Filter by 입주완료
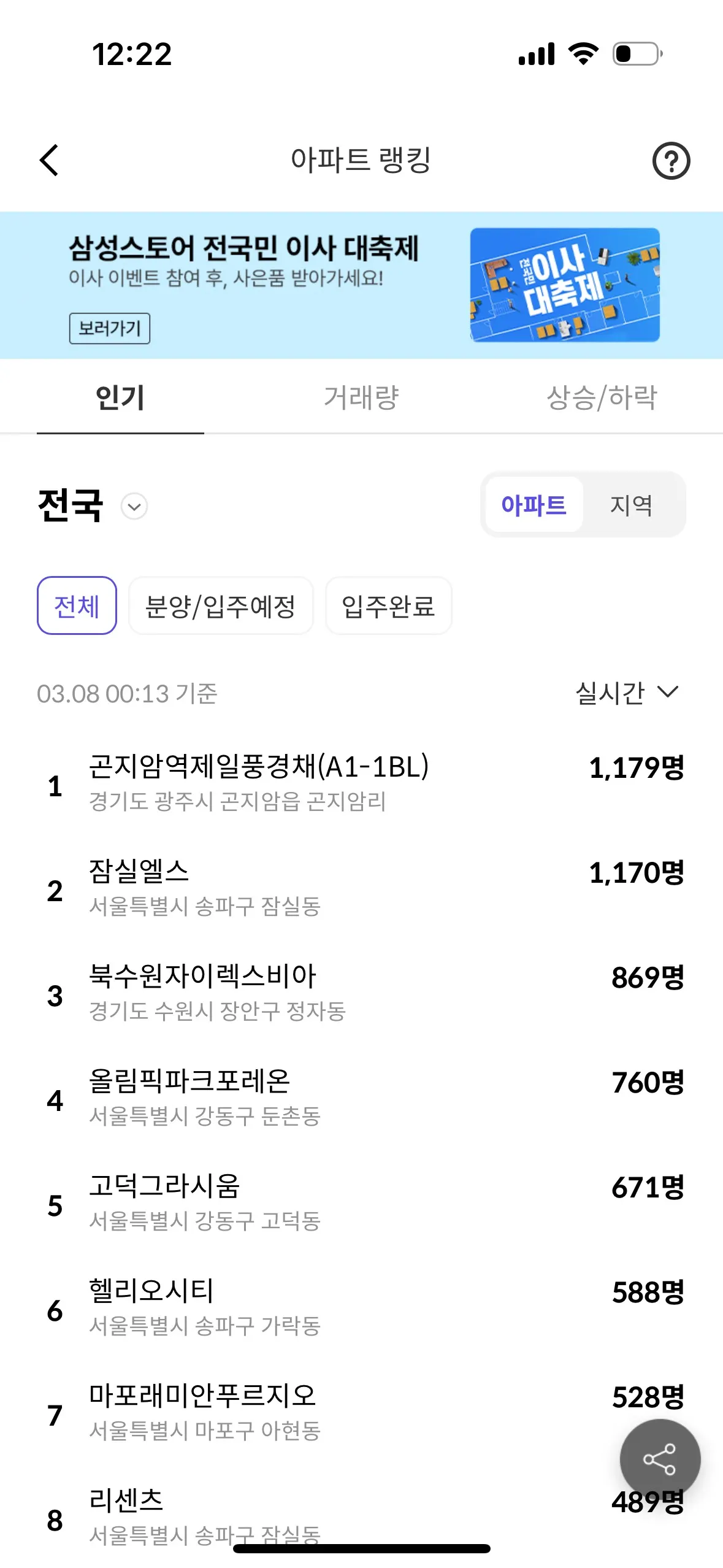 coord(388,606)
